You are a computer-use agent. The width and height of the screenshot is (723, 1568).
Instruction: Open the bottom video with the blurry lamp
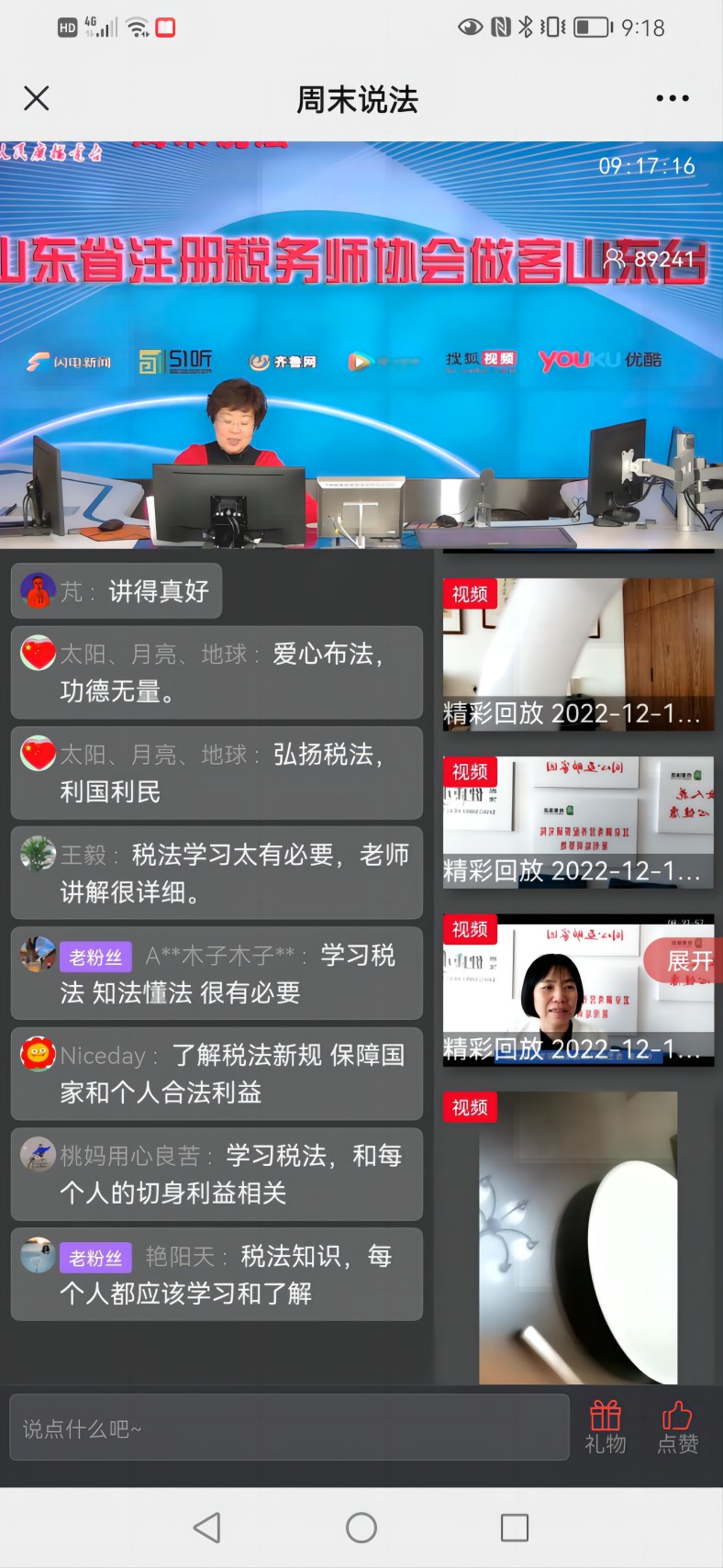coord(578,1237)
